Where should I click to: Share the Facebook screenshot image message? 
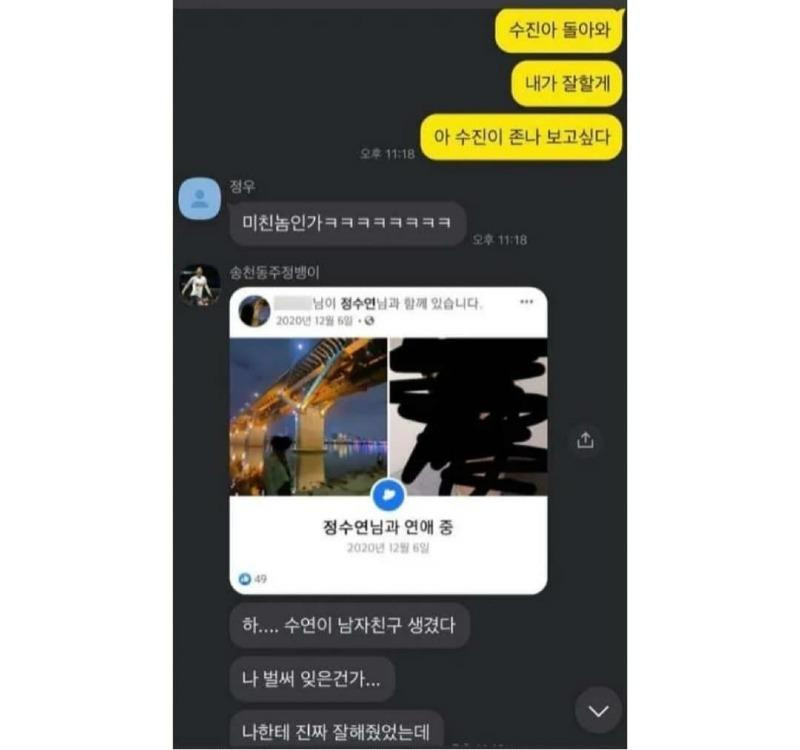[585, 439]
